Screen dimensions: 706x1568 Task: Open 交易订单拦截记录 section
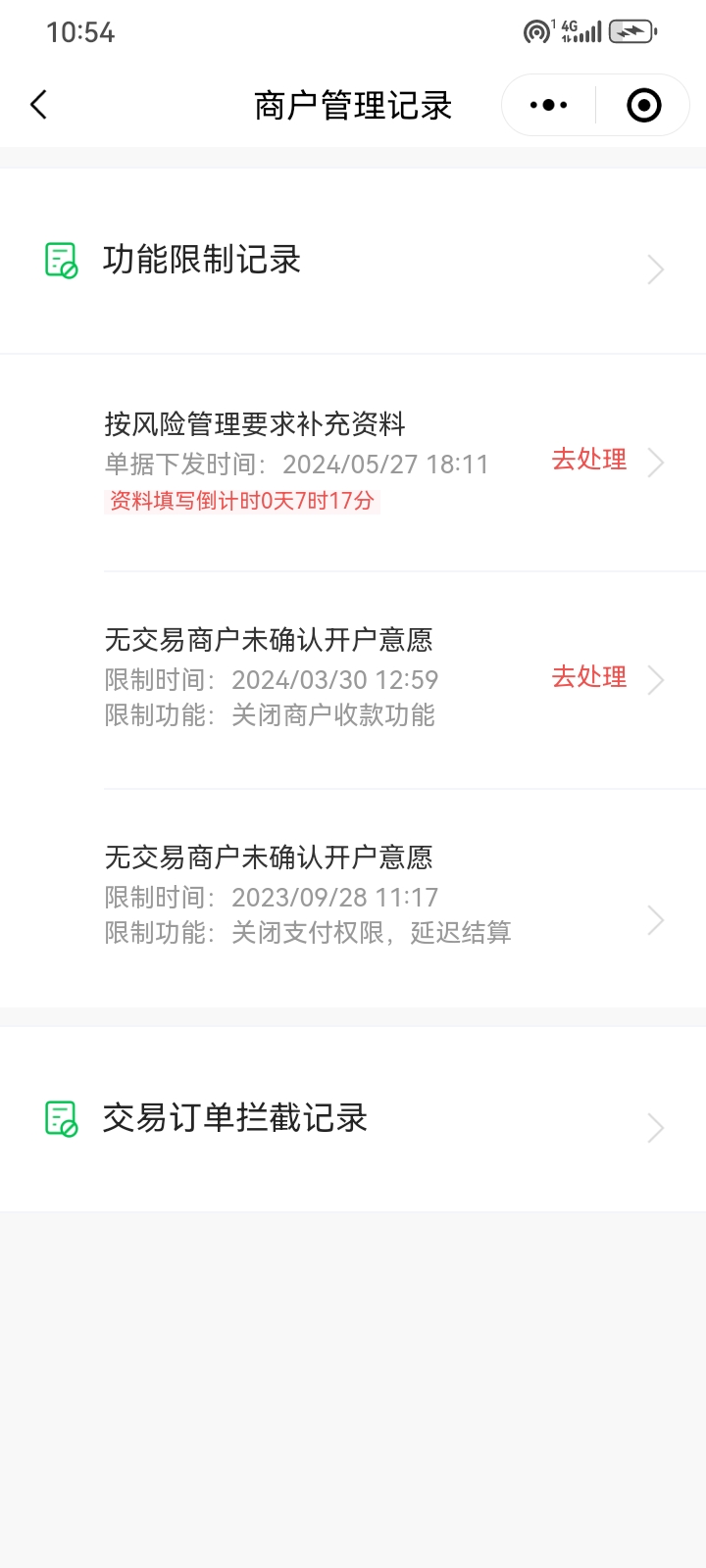(353, 1118)
